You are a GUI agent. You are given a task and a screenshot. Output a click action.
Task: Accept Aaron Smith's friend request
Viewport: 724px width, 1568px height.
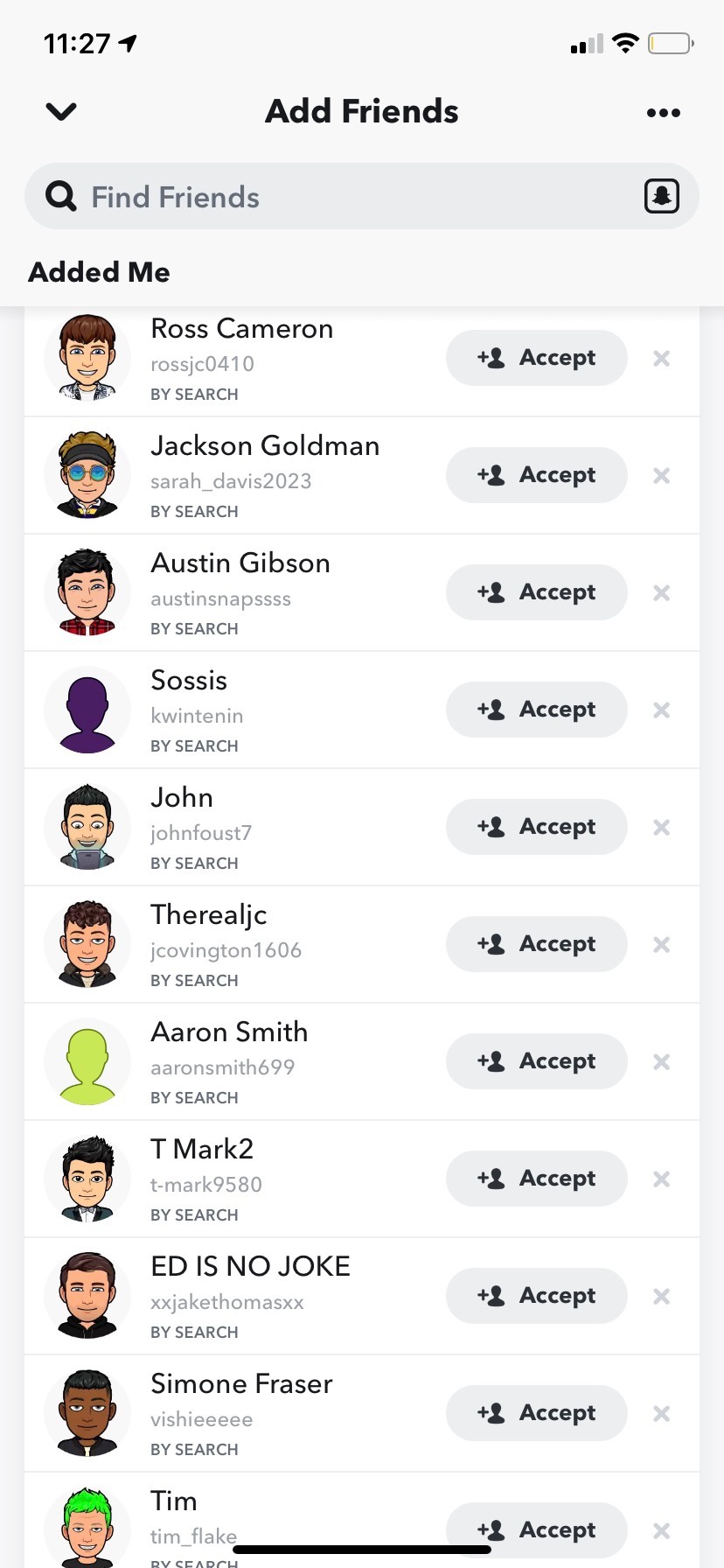click(536, 1061)
